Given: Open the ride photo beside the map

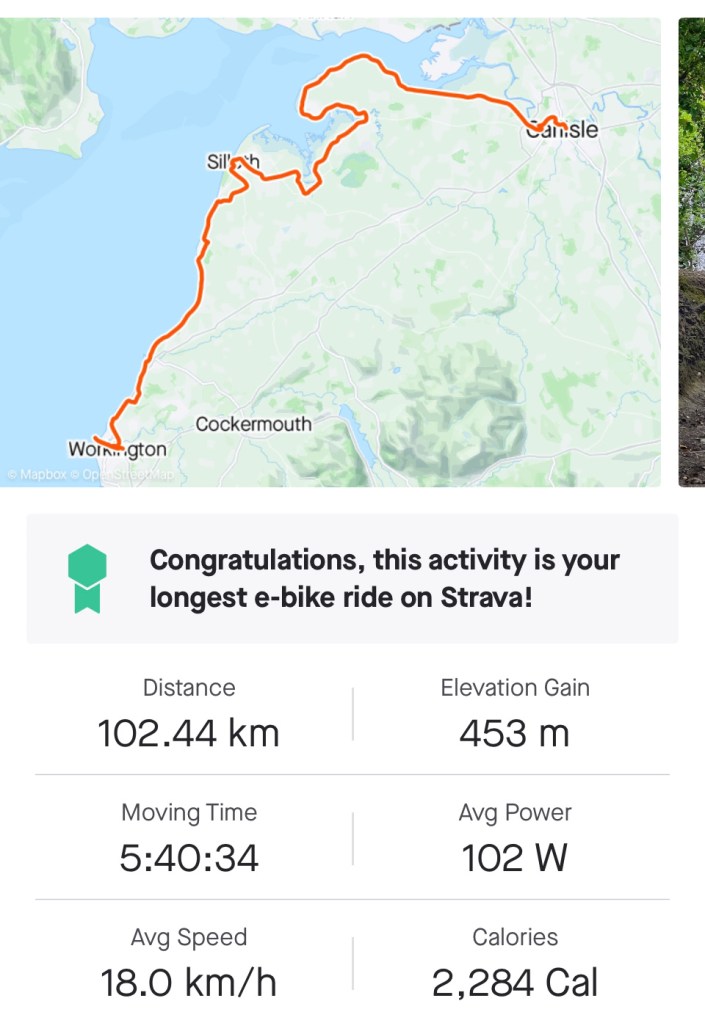Looking at the screenshot, I should [x=692, y=252].
